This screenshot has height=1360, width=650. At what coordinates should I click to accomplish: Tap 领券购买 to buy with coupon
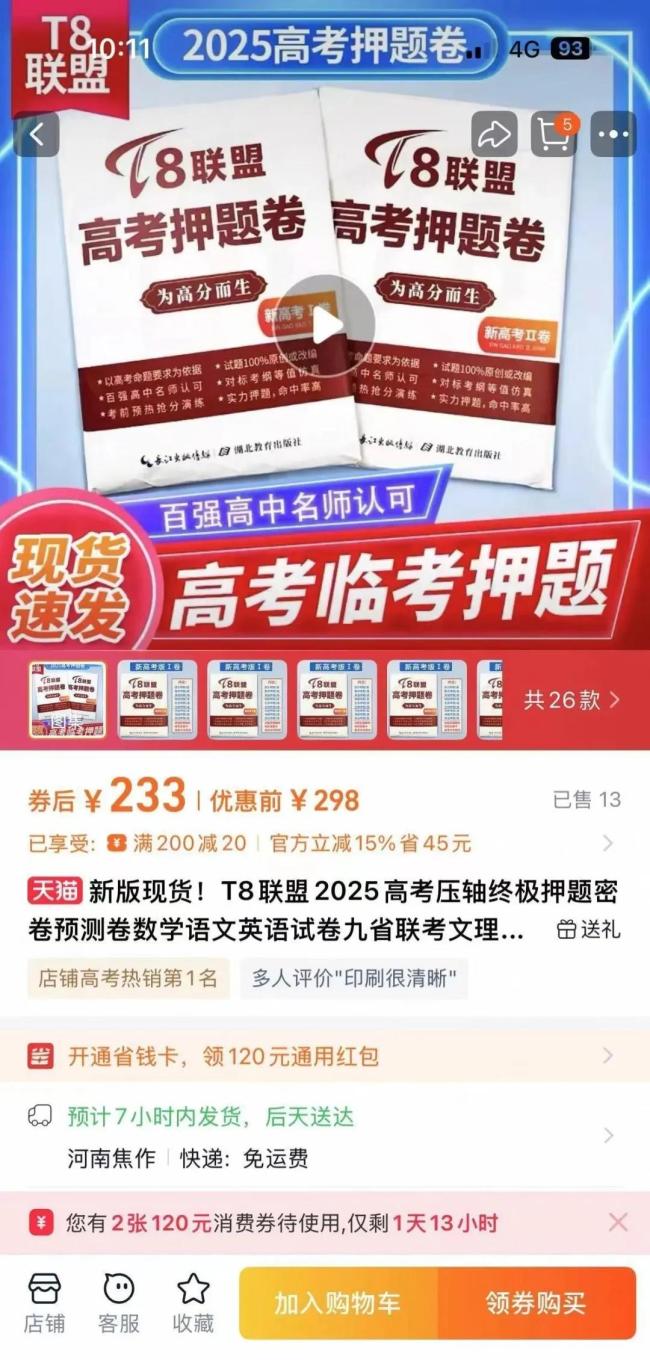coord(536,1303)
